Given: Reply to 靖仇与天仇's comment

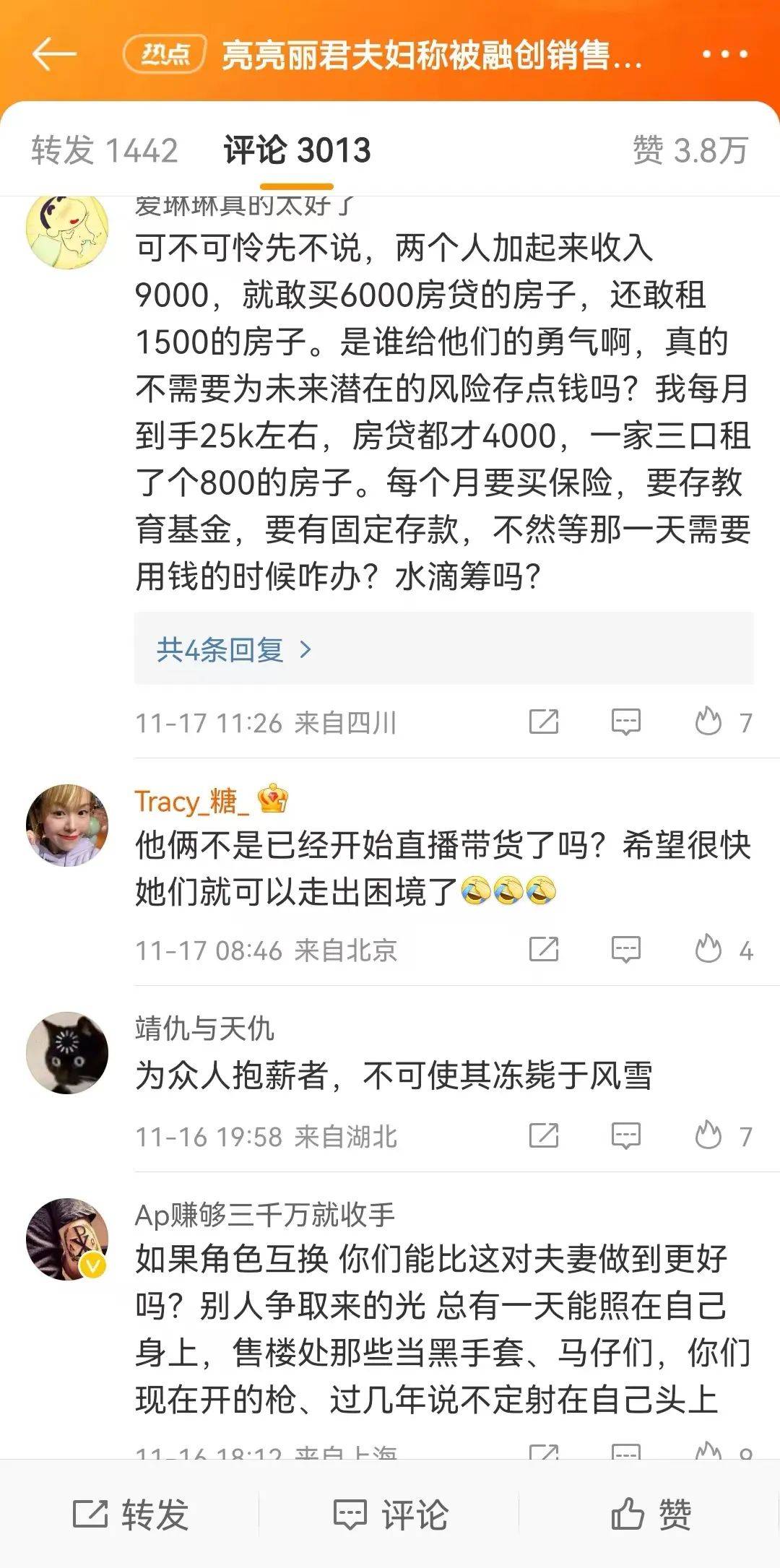Looking at the screenshot, I should click(x=625, y=1135).
